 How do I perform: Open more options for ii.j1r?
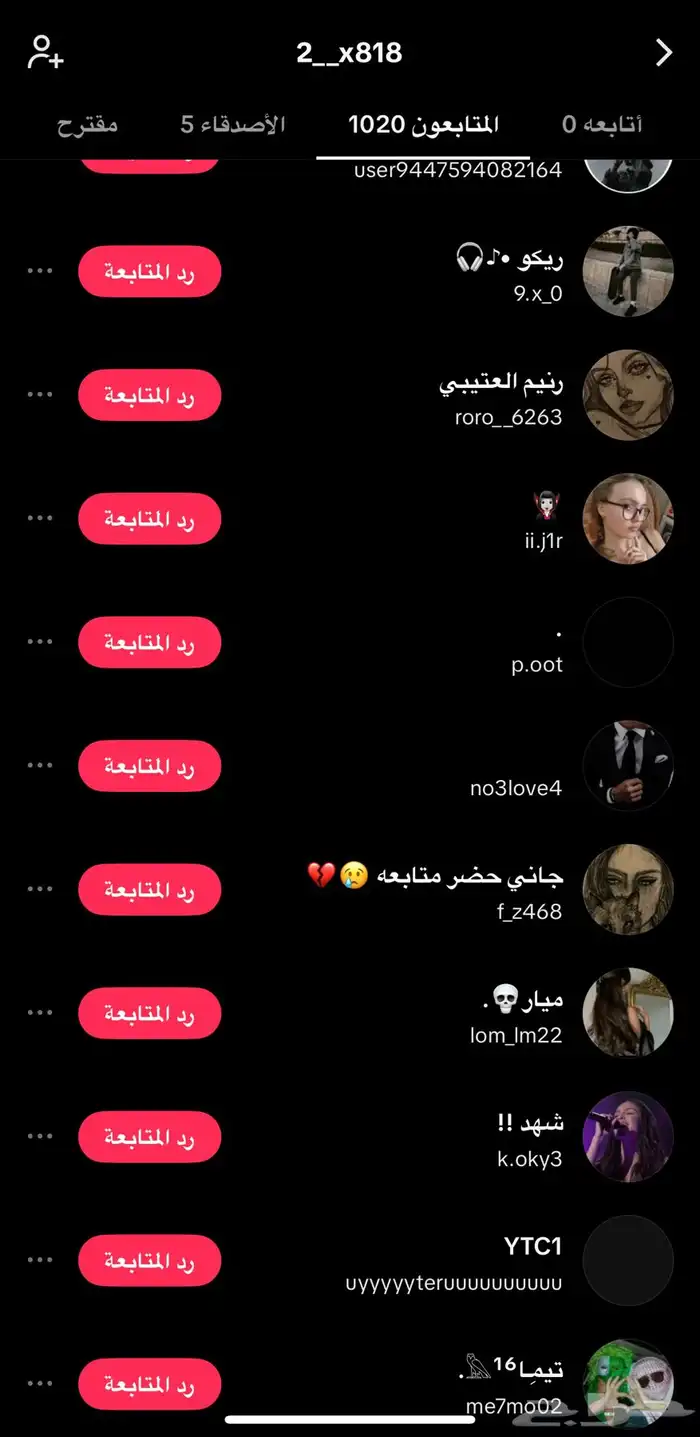tap(40, 519)
